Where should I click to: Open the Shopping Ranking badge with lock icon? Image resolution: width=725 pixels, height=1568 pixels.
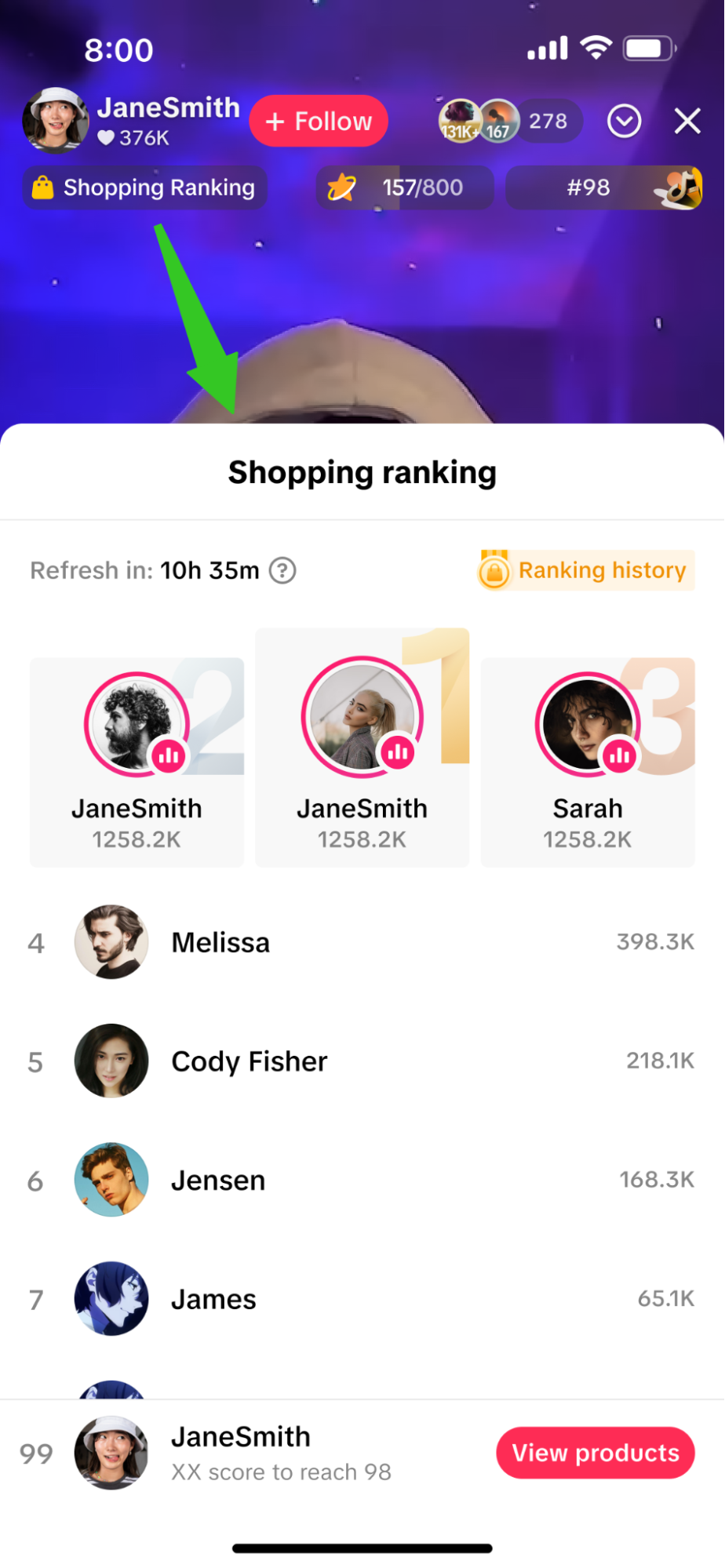(x=144, y=187)
